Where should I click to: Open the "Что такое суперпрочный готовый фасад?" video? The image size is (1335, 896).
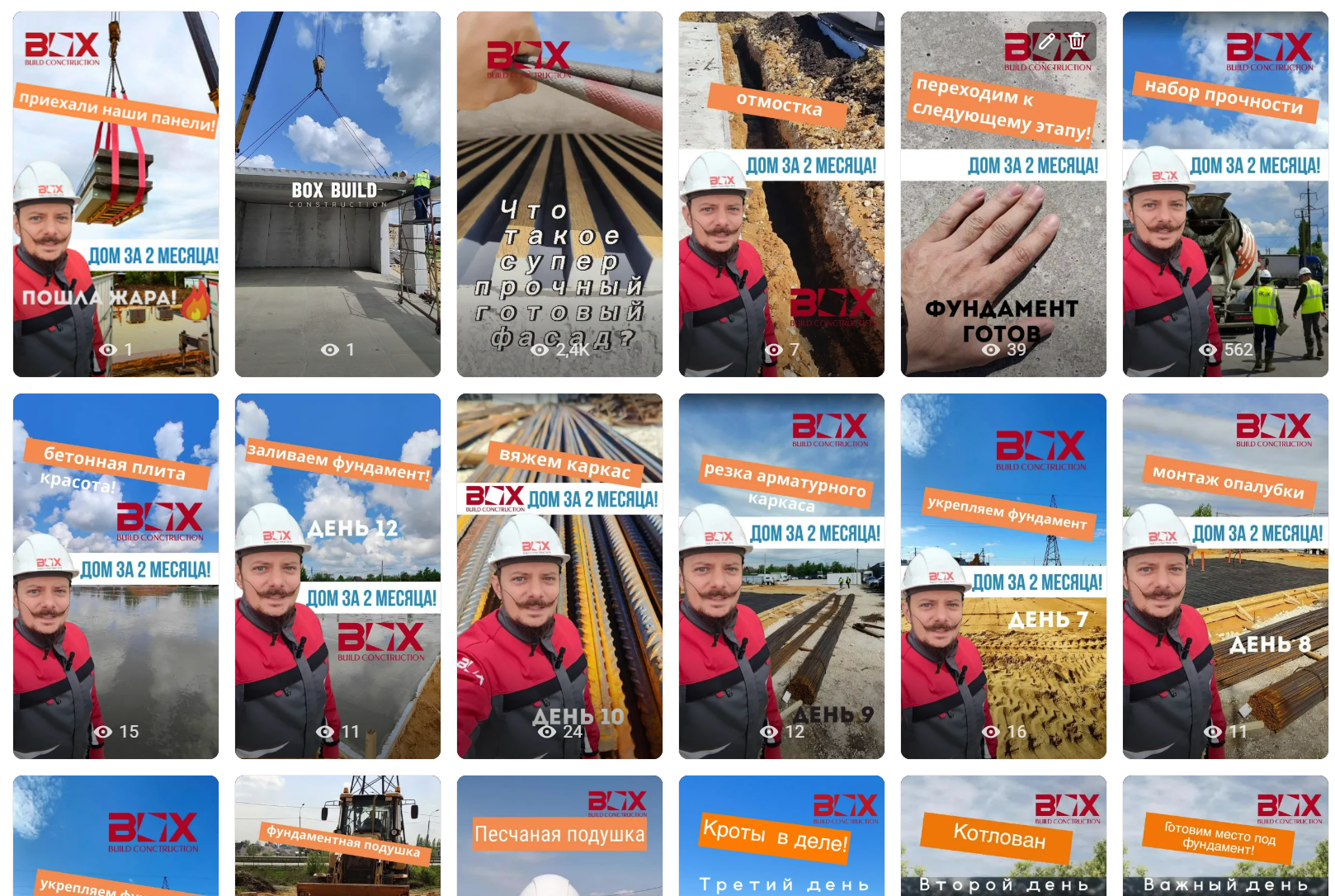pyautogui.click(x=559, y=194)
